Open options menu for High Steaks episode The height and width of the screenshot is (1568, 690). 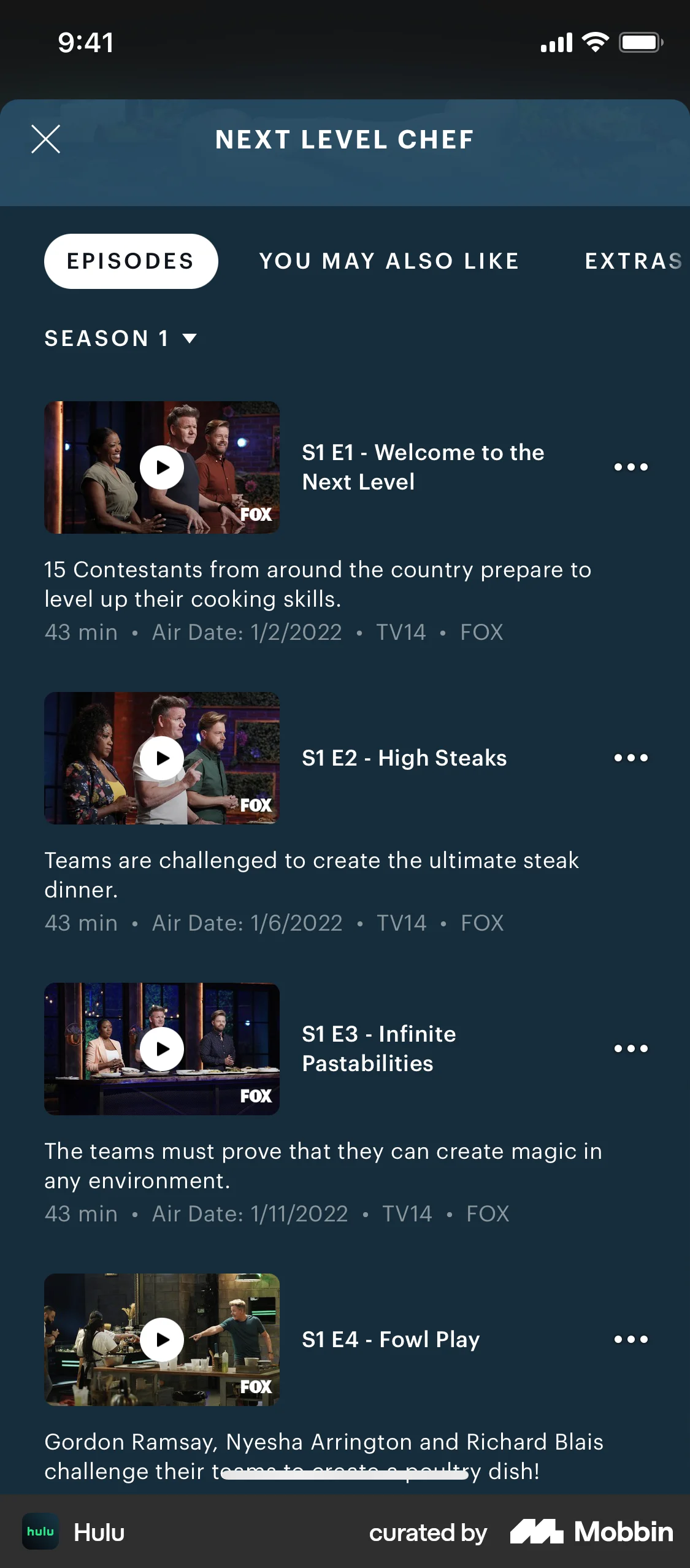[631, 757]
